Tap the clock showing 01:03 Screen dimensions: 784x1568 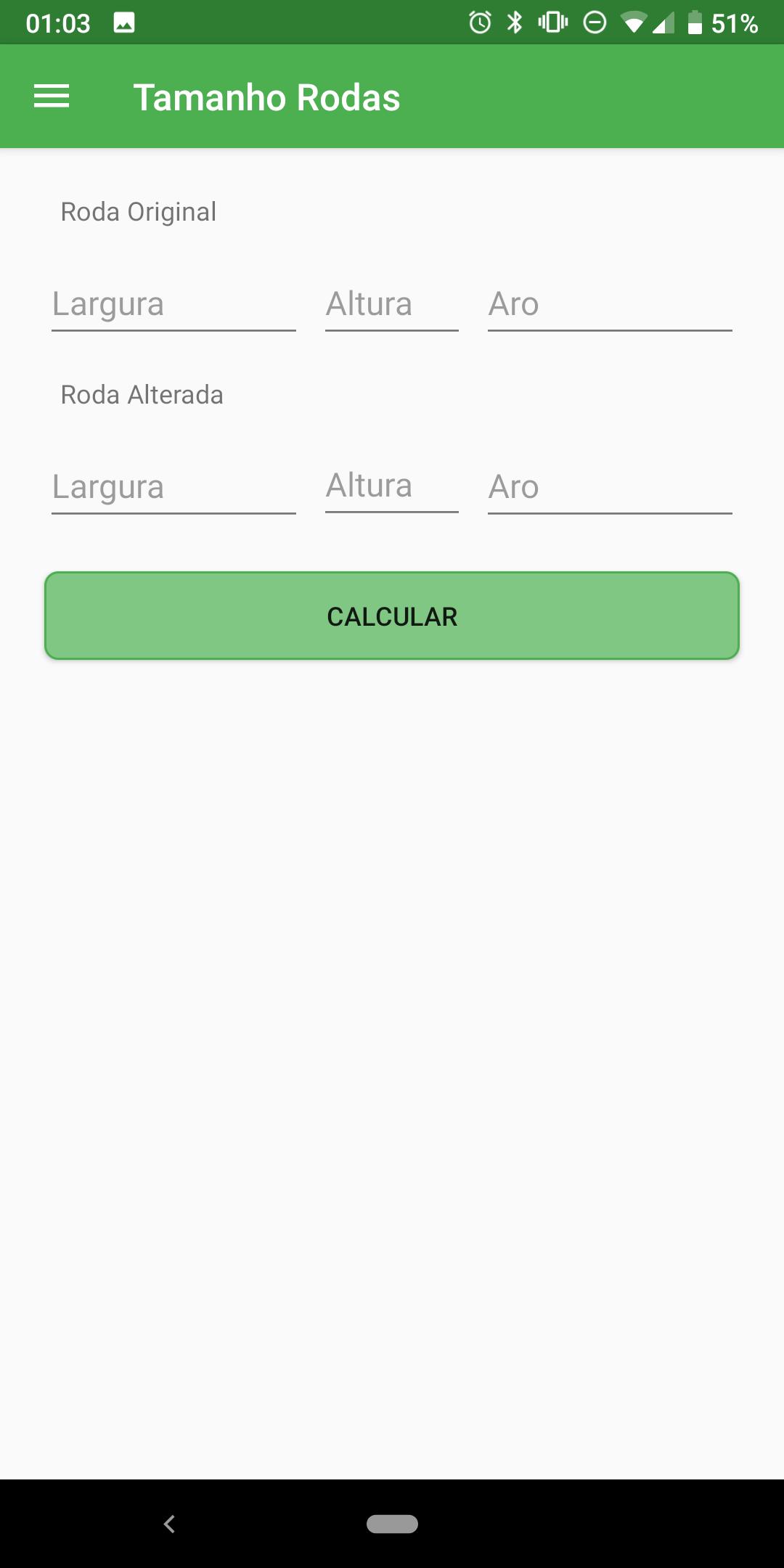58,23
